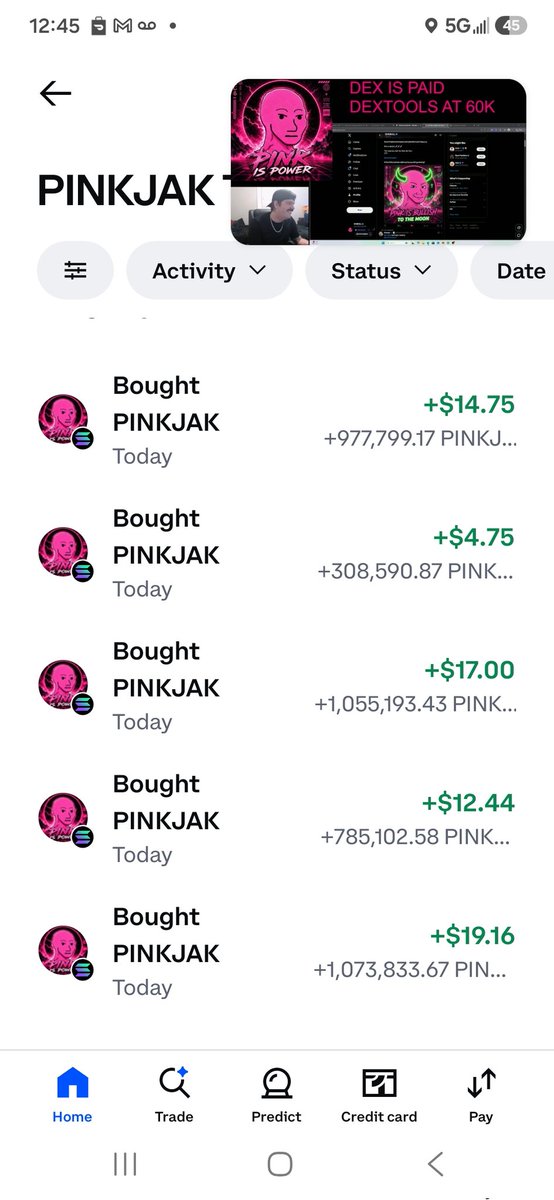The width and height of the screenshot is (554, 1200).
Task: Switch to the Trade tab
Action: click(174, 1095)
